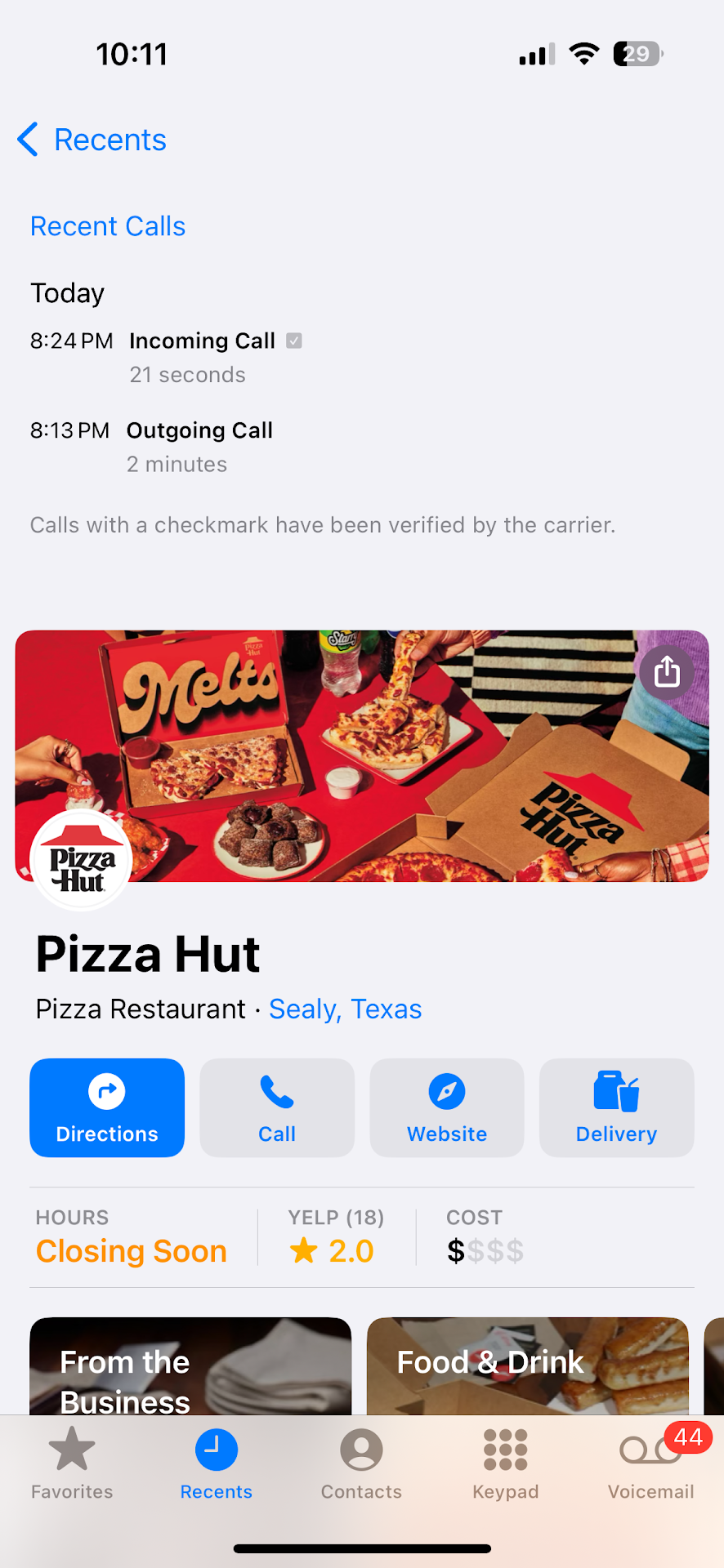
Task: Switch to the Favorites tab
Action: (72, 1463)
